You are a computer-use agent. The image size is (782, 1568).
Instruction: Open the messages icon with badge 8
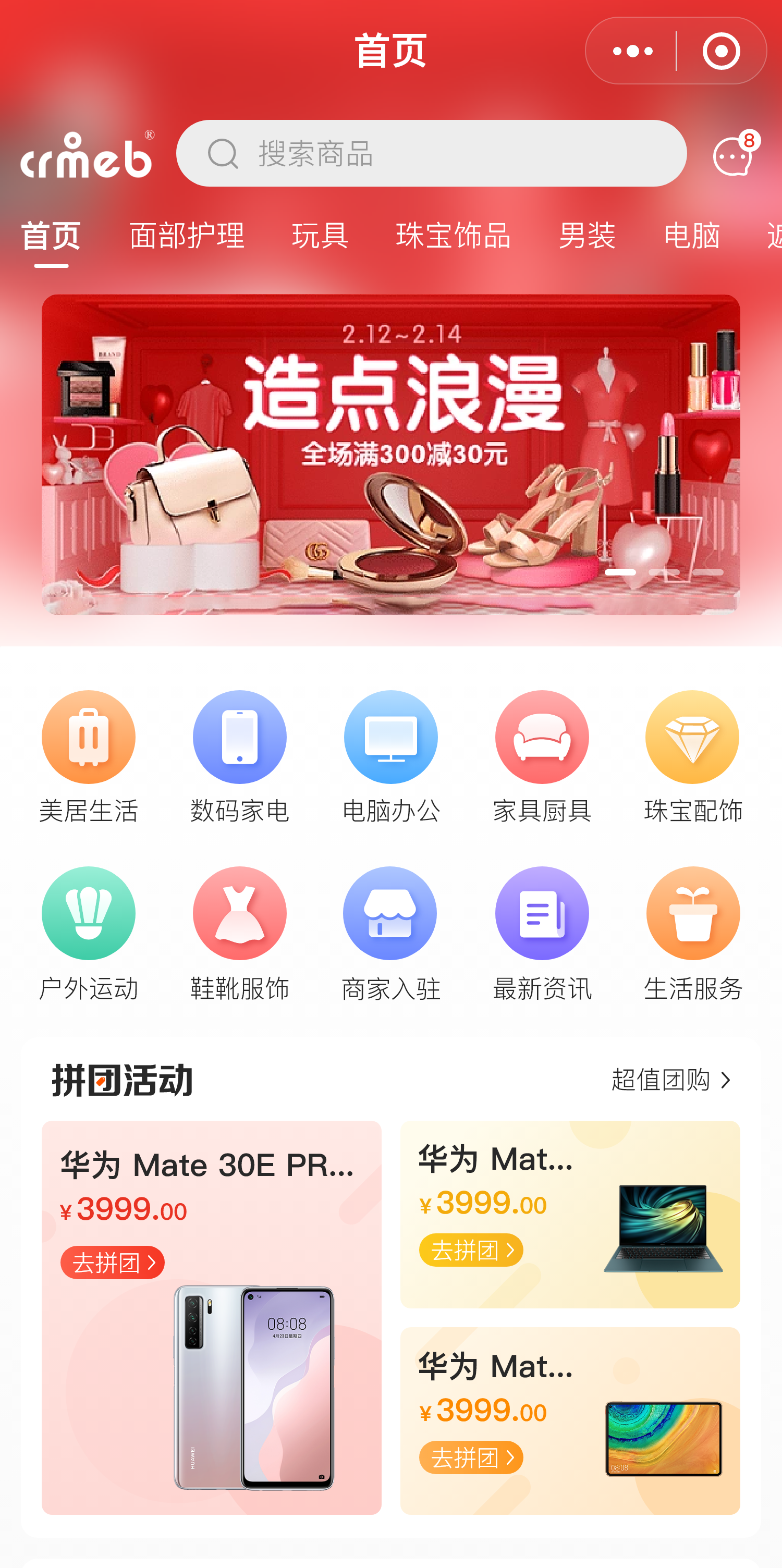click(x=732, y=156)
